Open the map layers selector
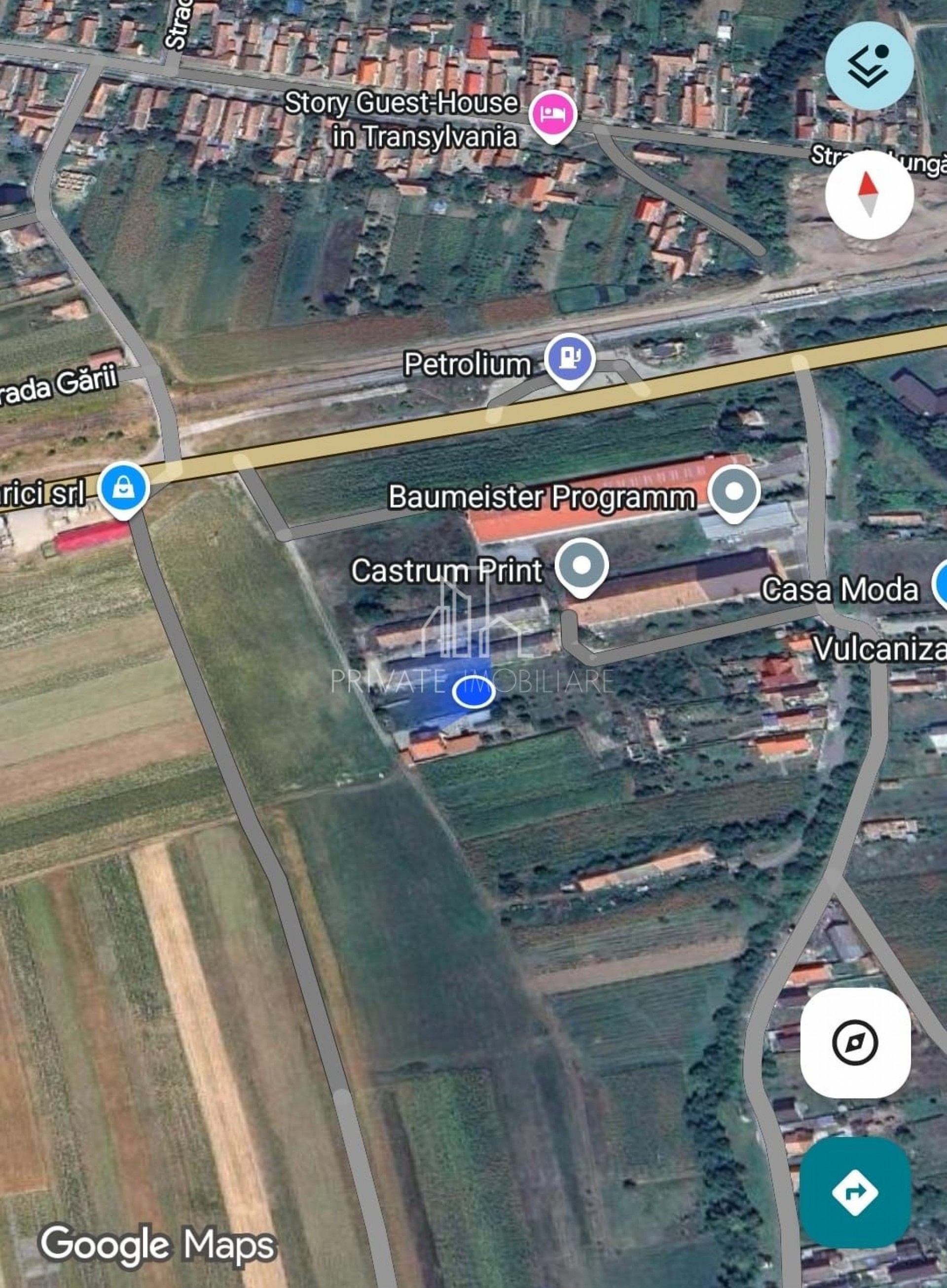The image size is (947, 1288). pyautogui.click(x=869, y=65)
